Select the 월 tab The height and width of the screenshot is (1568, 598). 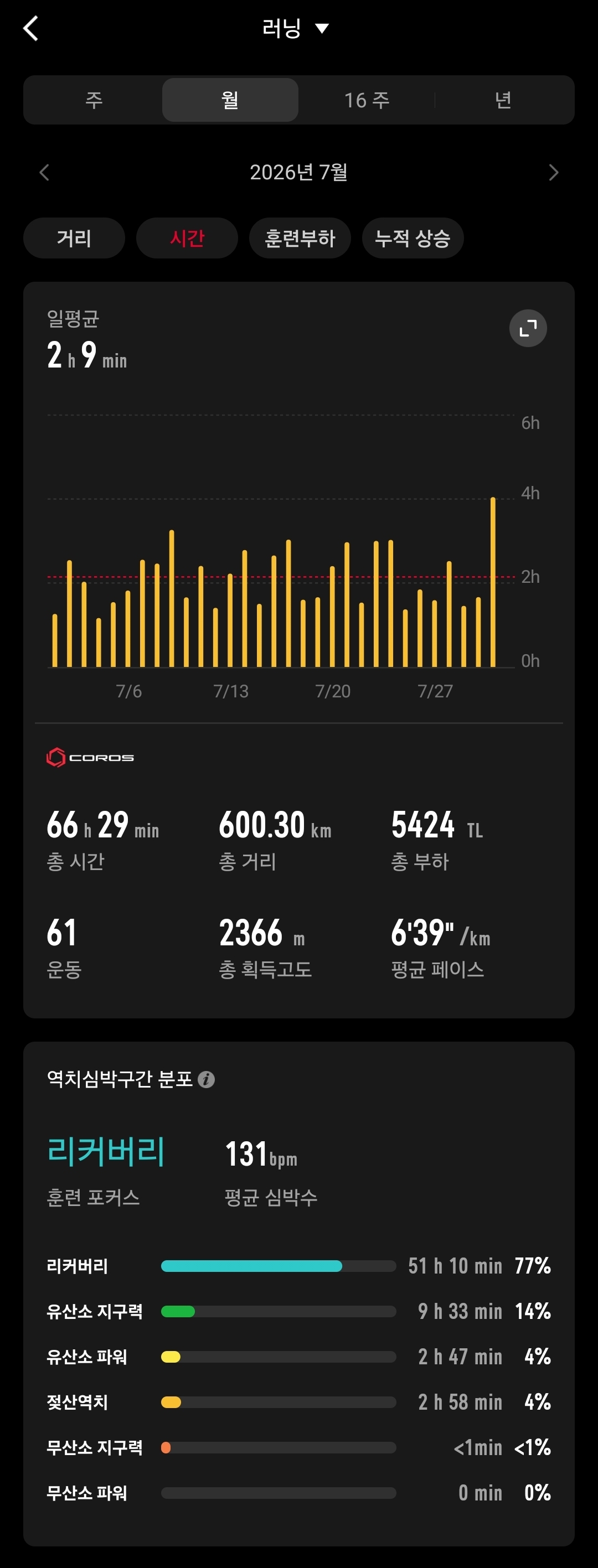pos(230,100)
